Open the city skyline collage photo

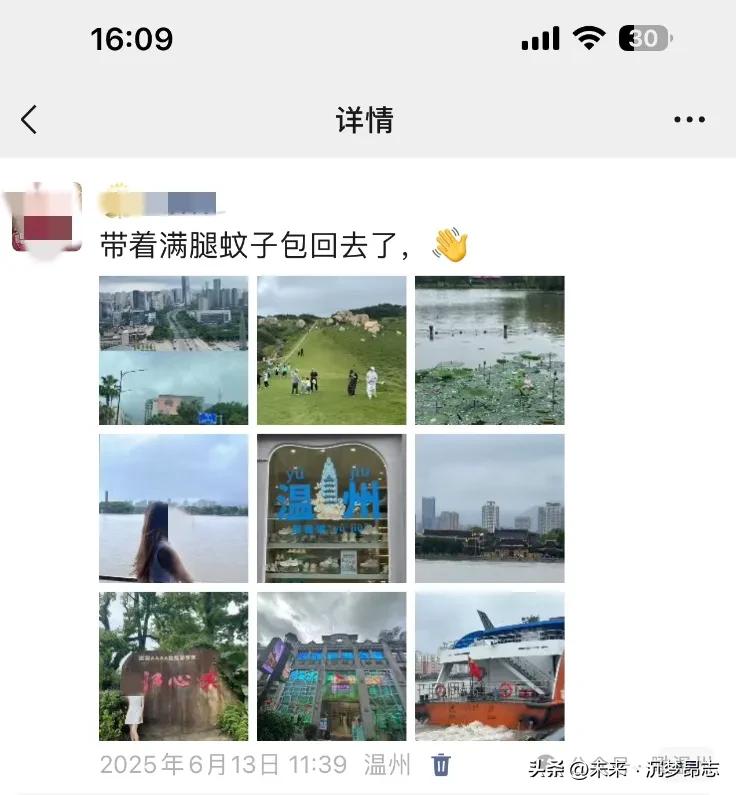tap(173, 350)
